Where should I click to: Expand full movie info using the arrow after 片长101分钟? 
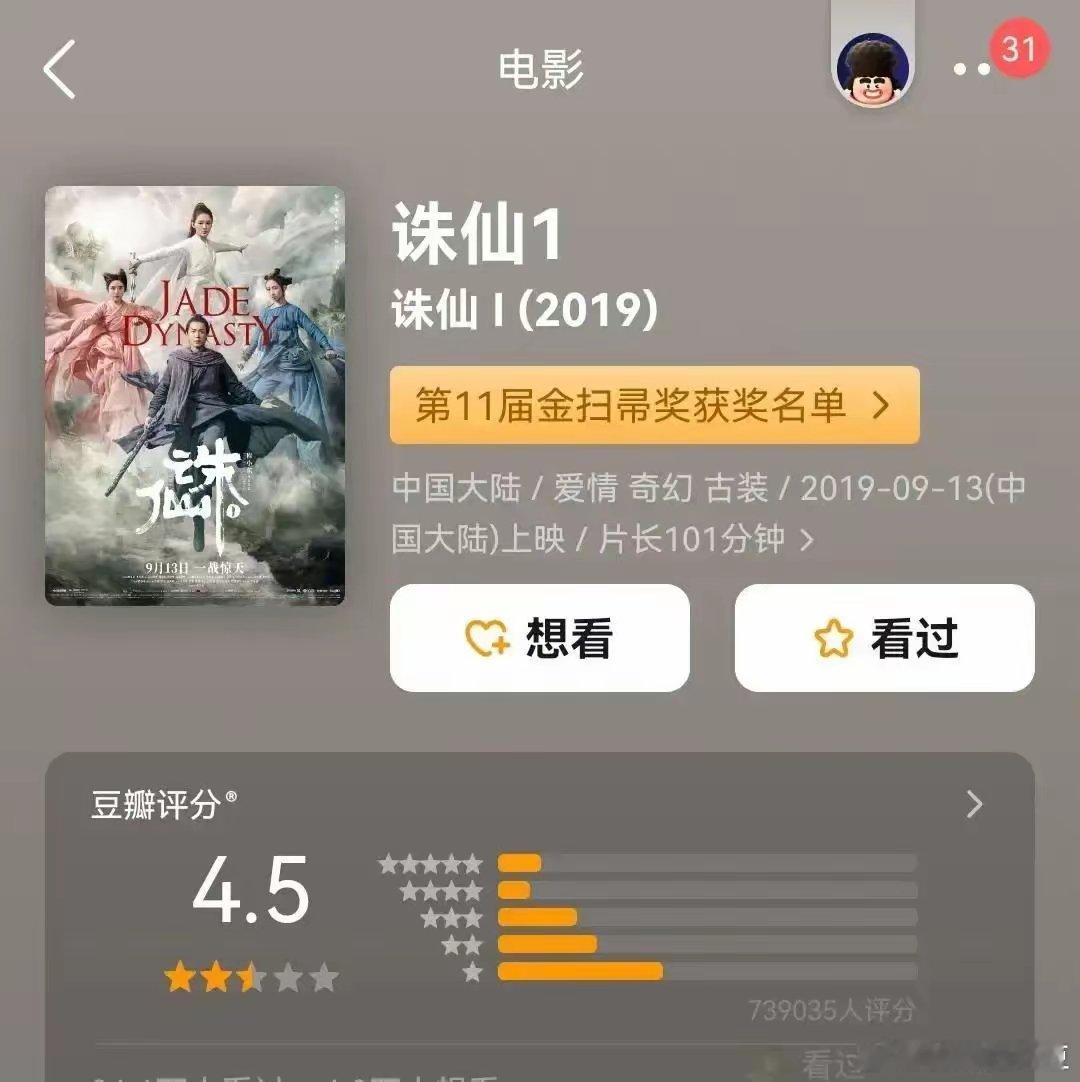pos(810,540)
